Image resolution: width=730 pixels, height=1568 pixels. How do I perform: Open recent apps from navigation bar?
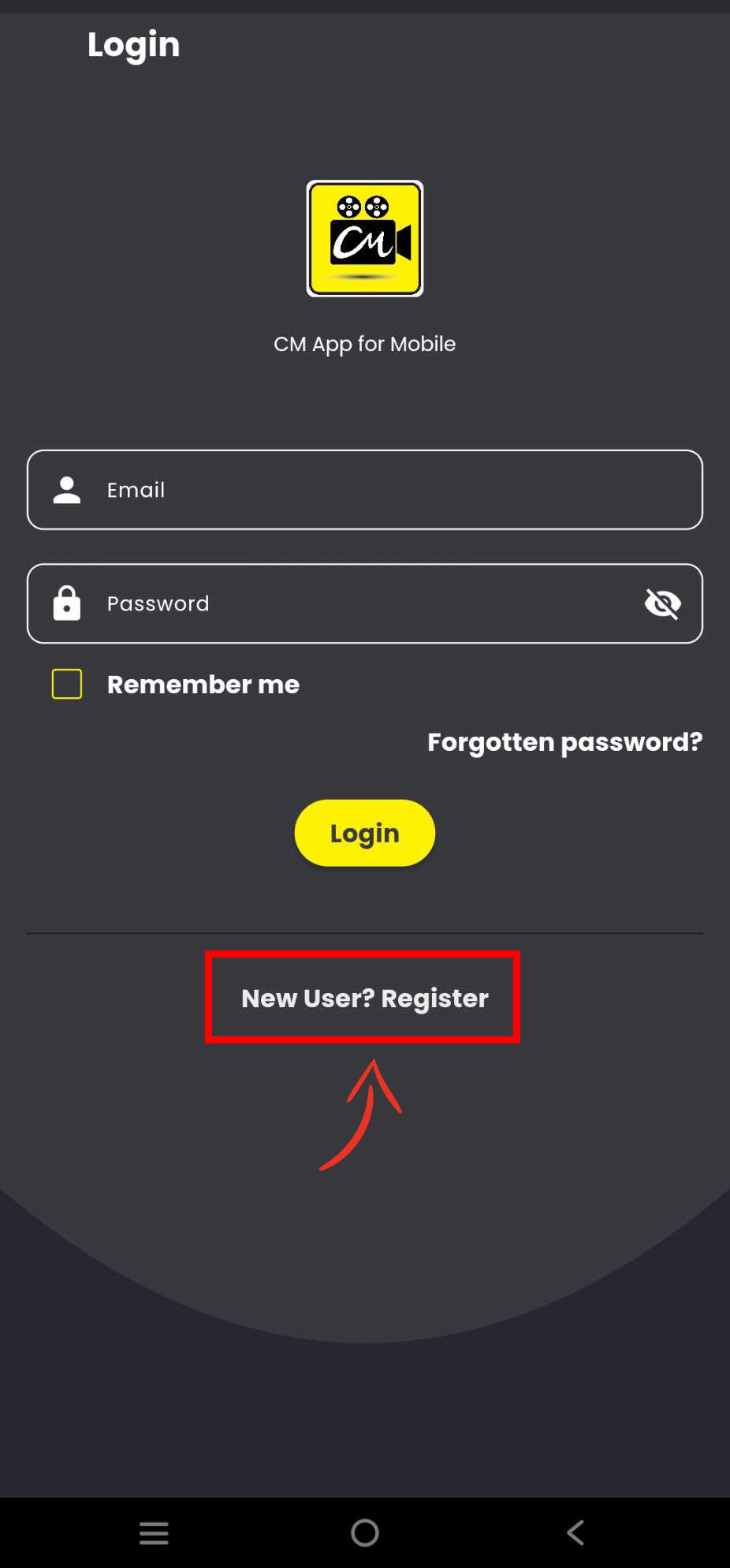154,1533
